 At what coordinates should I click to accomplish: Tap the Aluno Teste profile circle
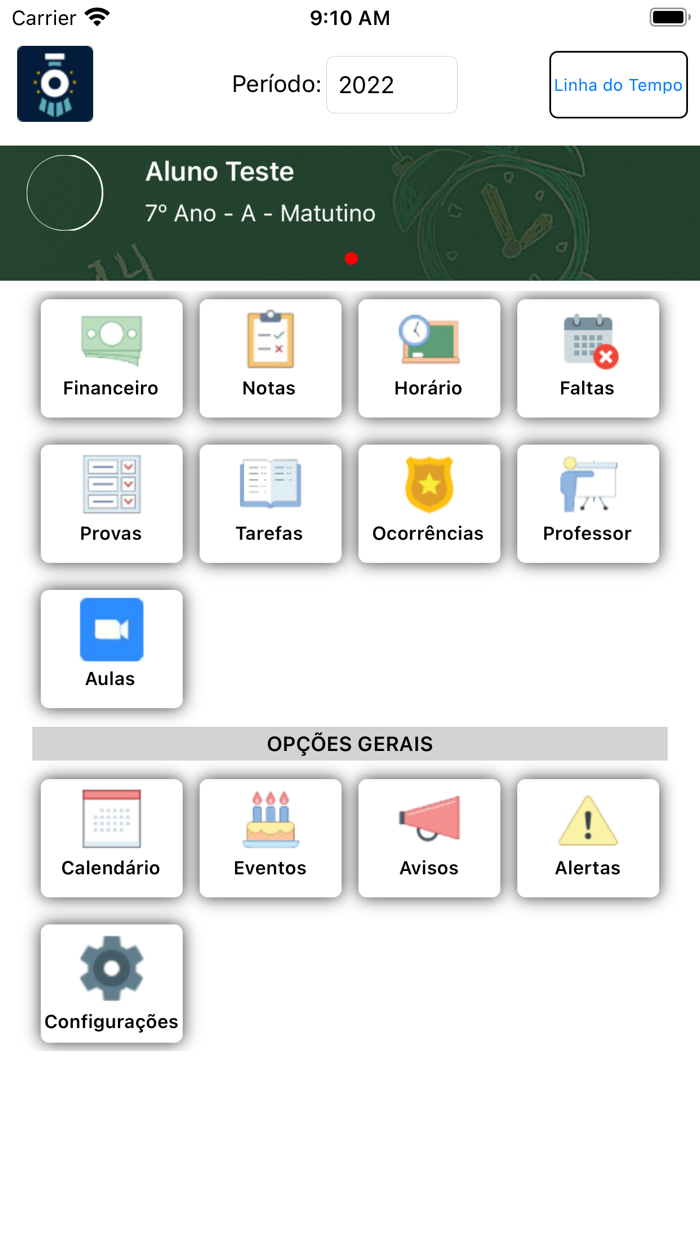click(65, 193)
